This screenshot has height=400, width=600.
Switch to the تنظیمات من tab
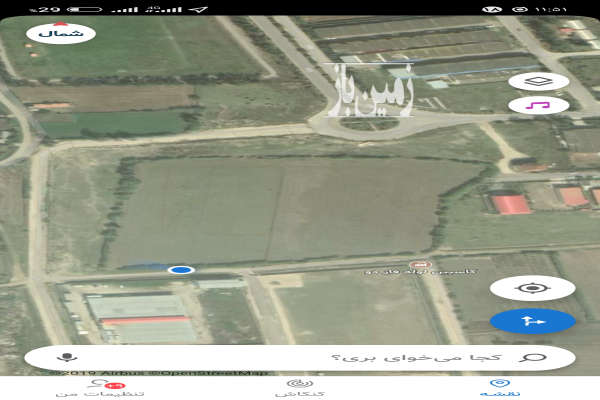click(x=100, y=388)
